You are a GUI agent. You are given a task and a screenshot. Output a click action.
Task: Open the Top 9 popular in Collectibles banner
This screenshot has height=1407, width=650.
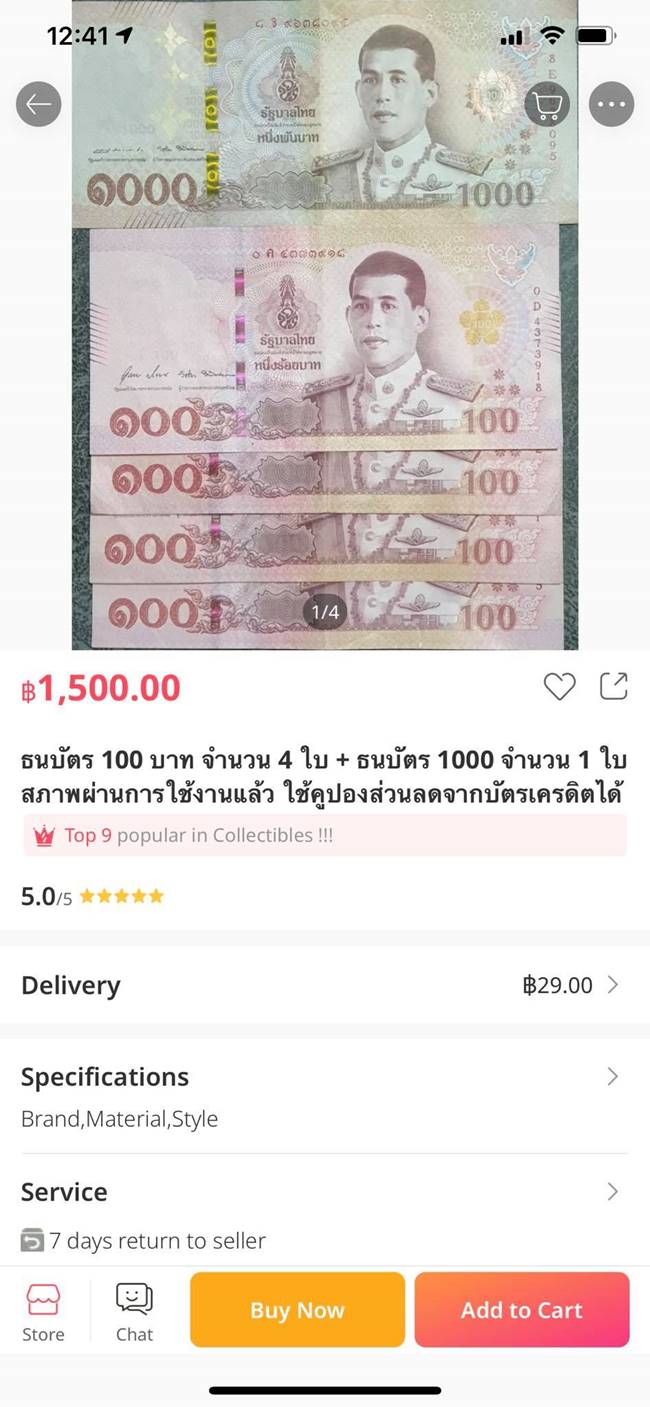324,835
